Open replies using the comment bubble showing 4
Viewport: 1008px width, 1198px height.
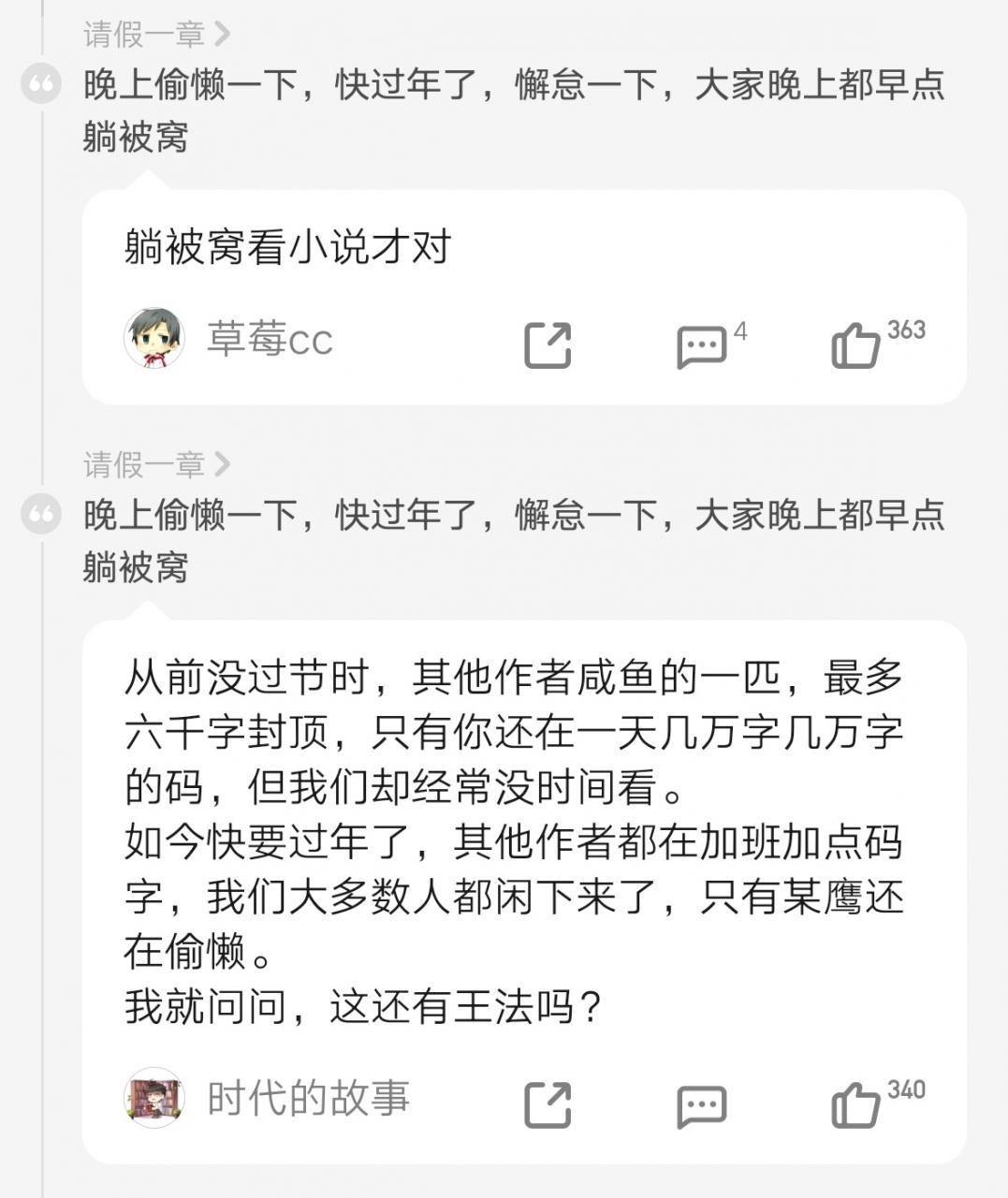pos(700,343)
